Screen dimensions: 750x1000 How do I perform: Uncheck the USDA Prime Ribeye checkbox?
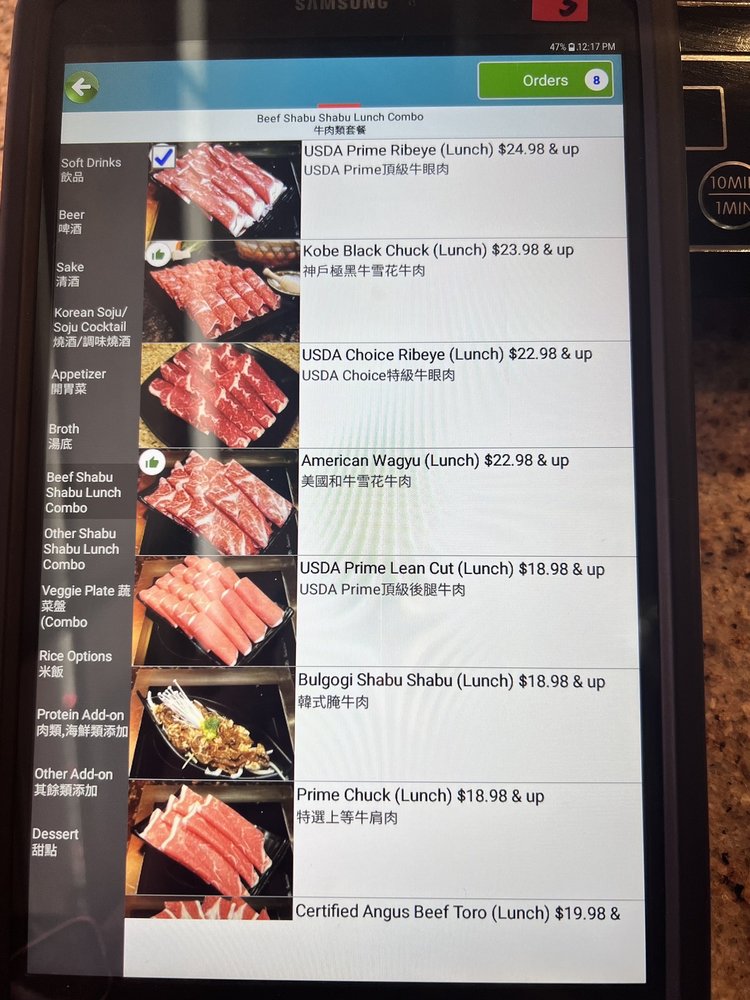tap(163, 156)
